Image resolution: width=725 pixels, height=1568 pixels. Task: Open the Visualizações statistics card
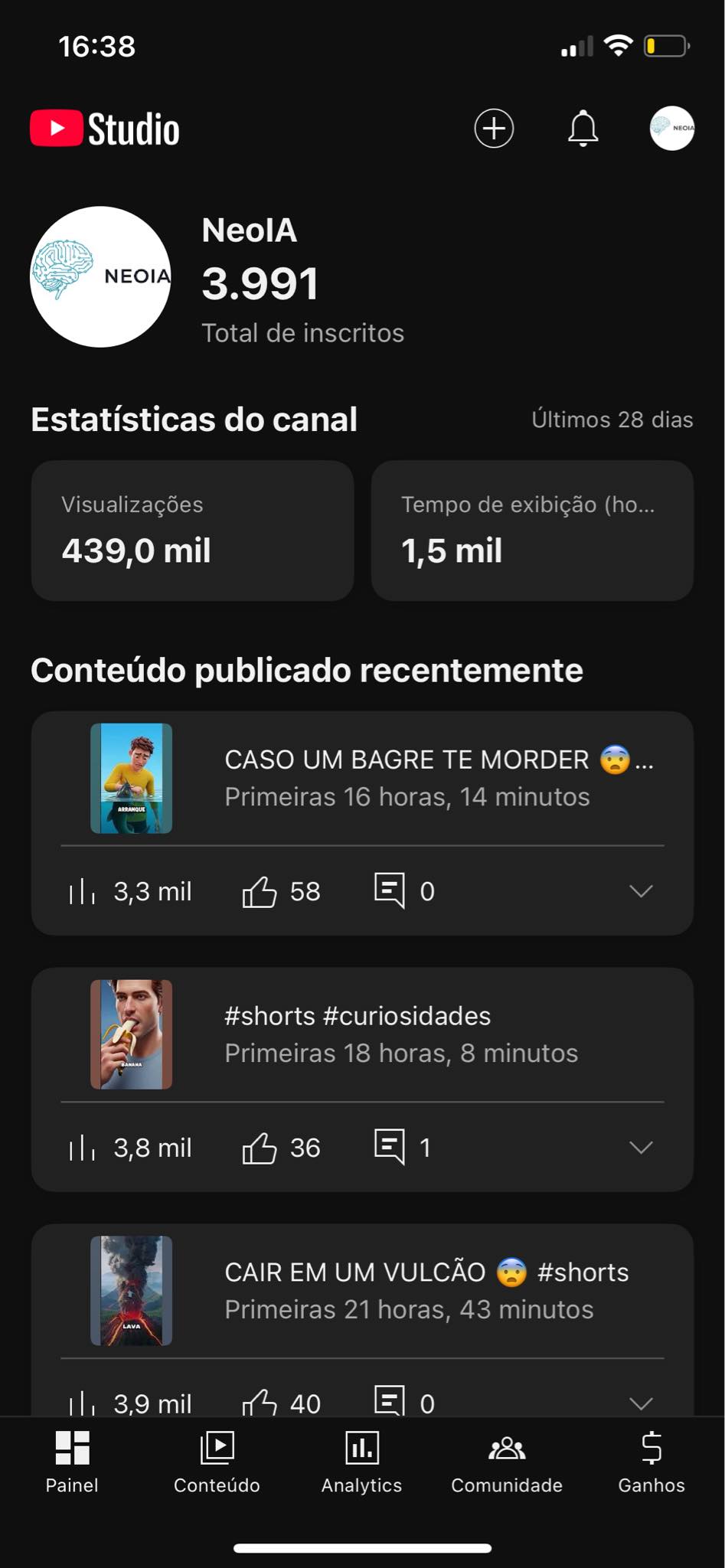tap(192, 530)
